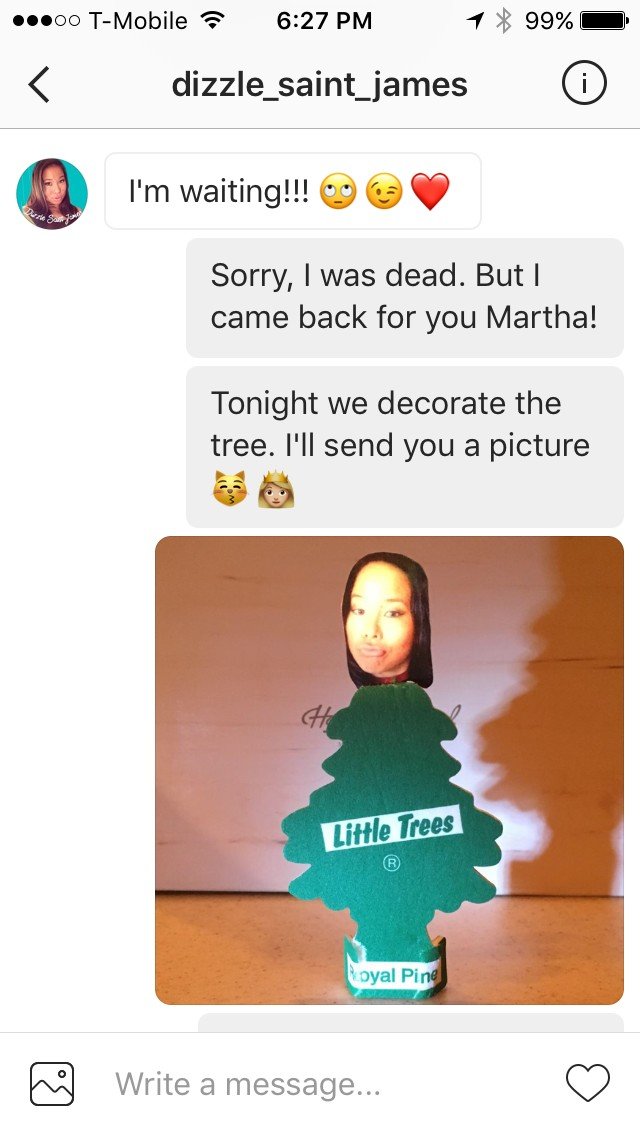640x1136 pixels.
Task: Open conversation details info icon
Action: [x=584, y=85]
